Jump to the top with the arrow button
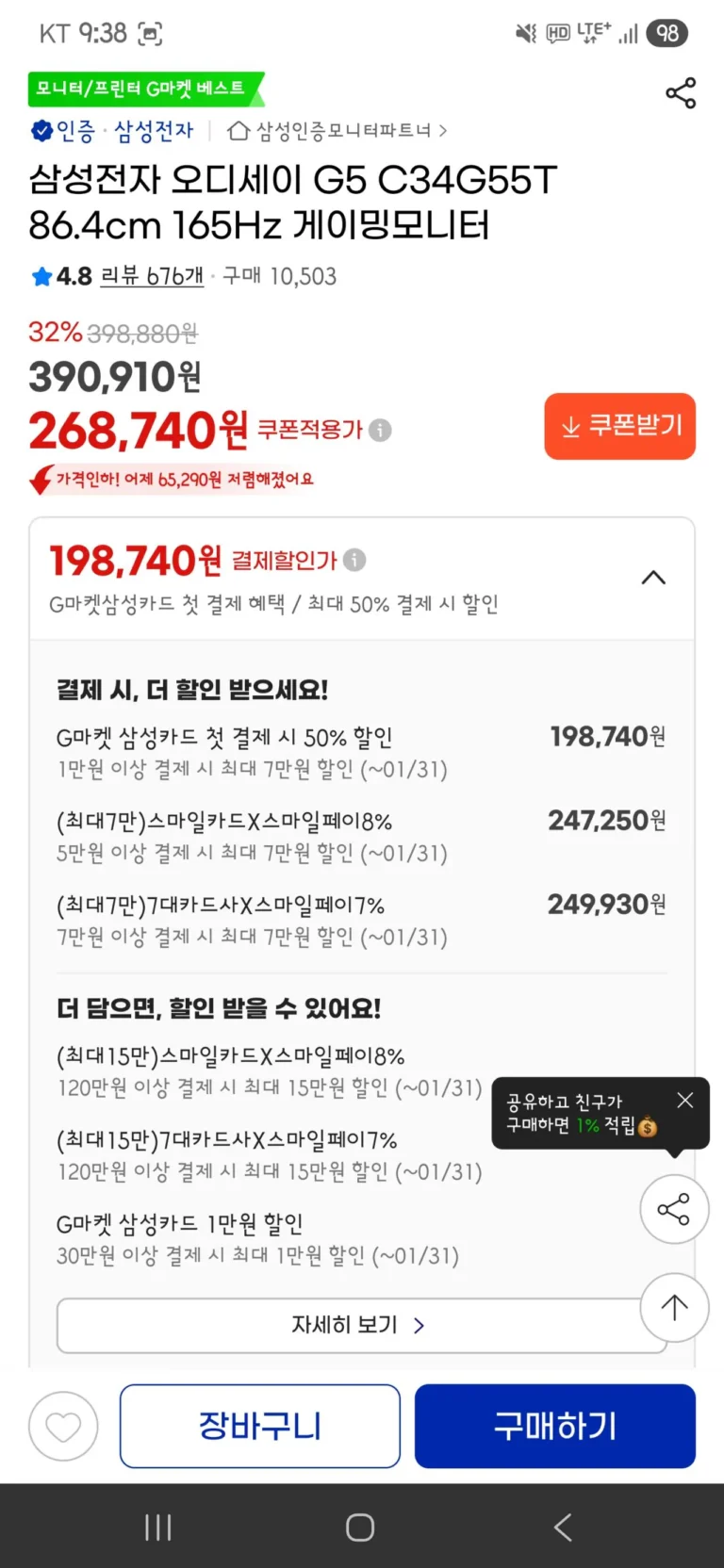The width and height of the screenshot is (724, 1568). click(x=674, y=1307)
